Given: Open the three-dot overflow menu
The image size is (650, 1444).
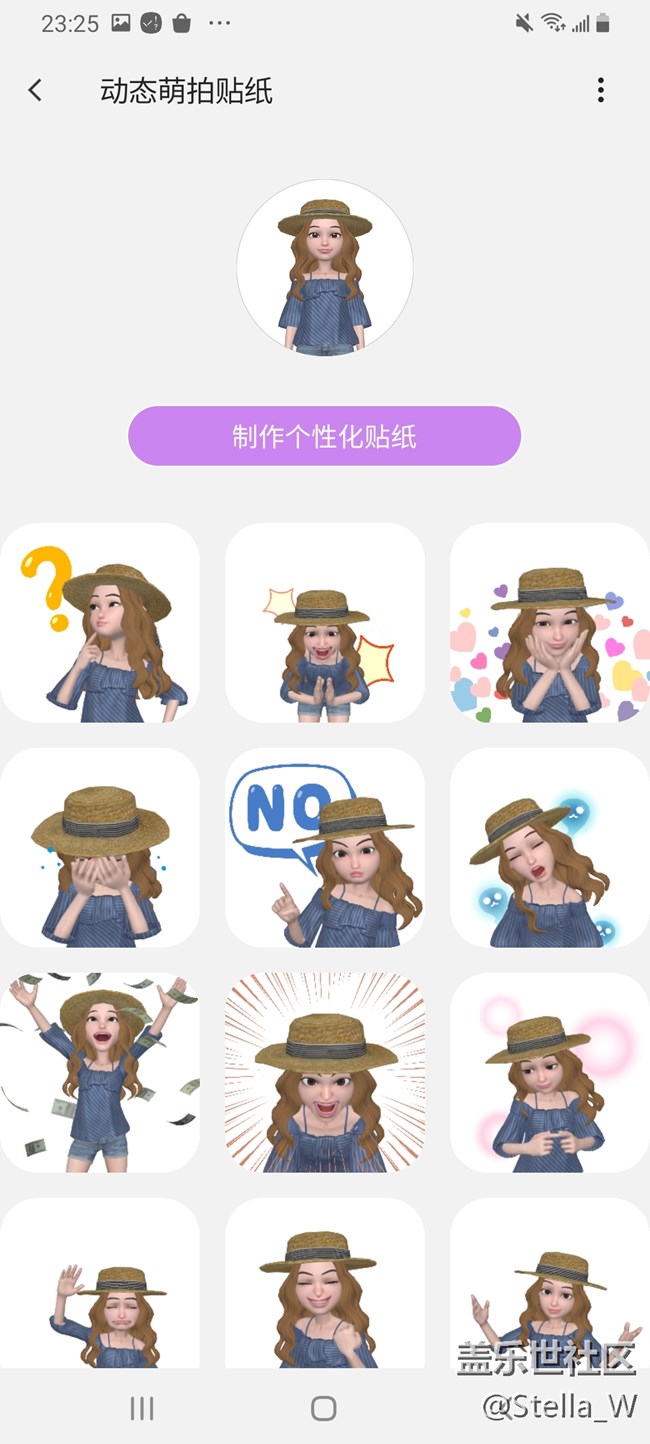Looking at the screenshot, I should coord(600,91).
